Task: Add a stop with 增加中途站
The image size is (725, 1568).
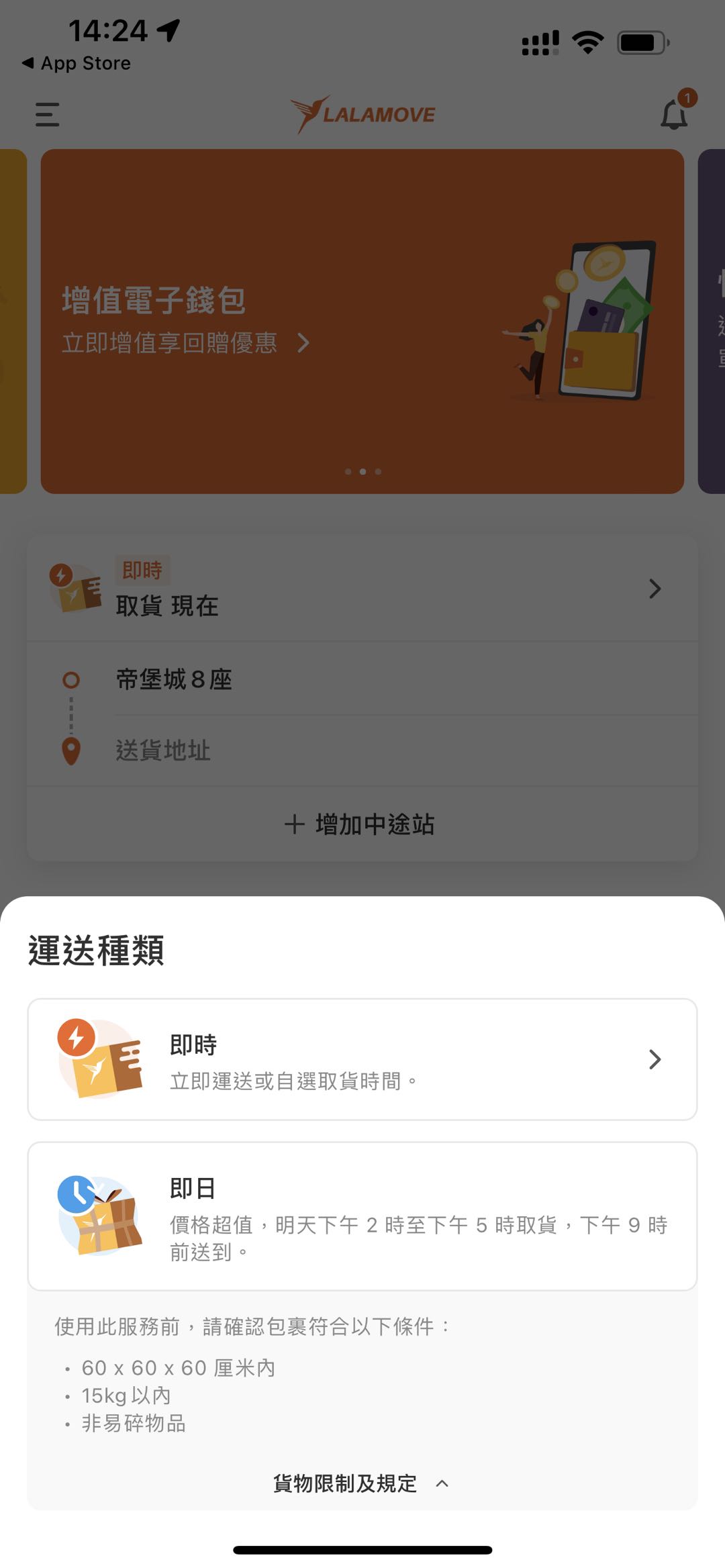Action: [x=361, y=824]
